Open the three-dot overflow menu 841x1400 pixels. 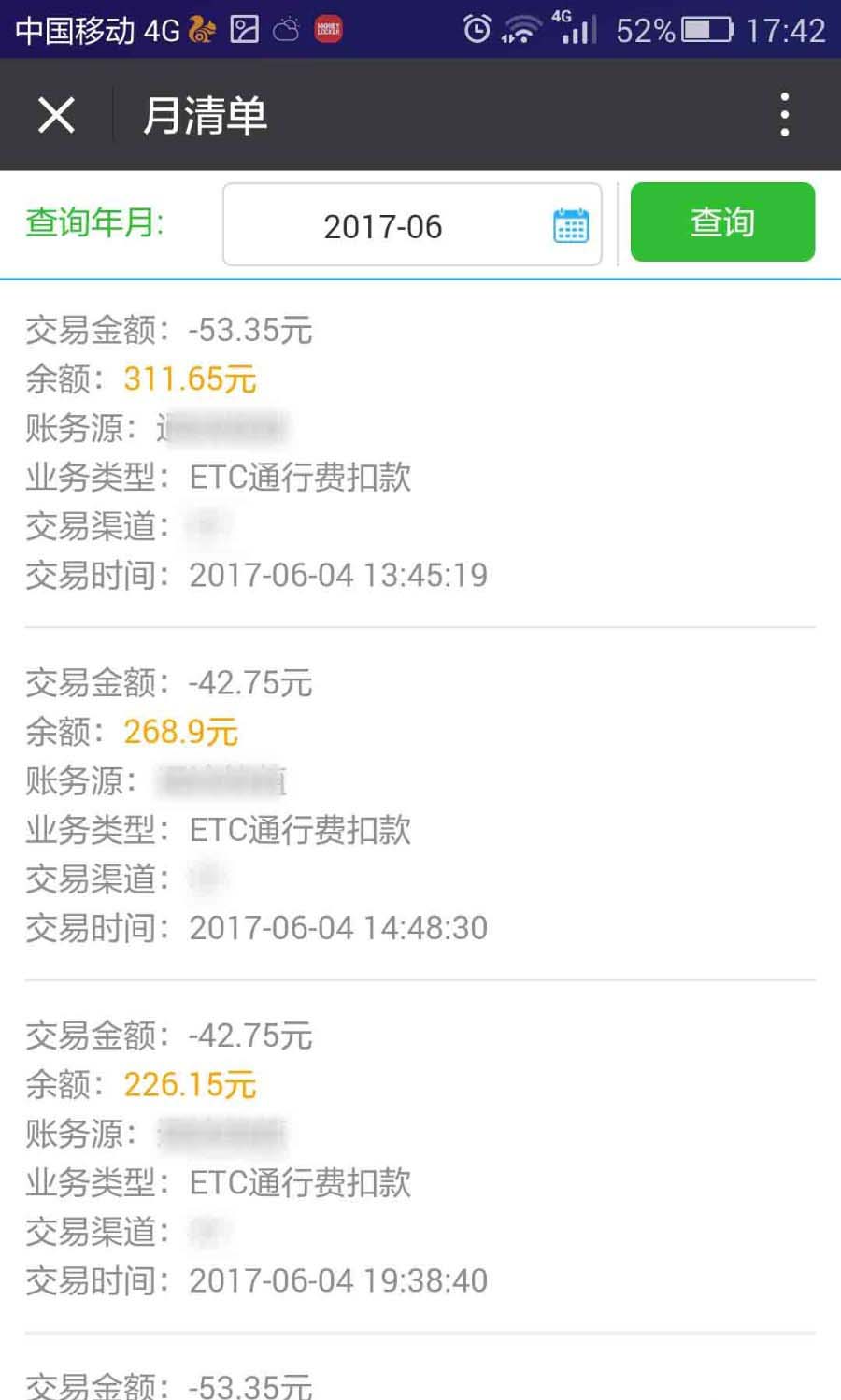[x=785, y=115]
